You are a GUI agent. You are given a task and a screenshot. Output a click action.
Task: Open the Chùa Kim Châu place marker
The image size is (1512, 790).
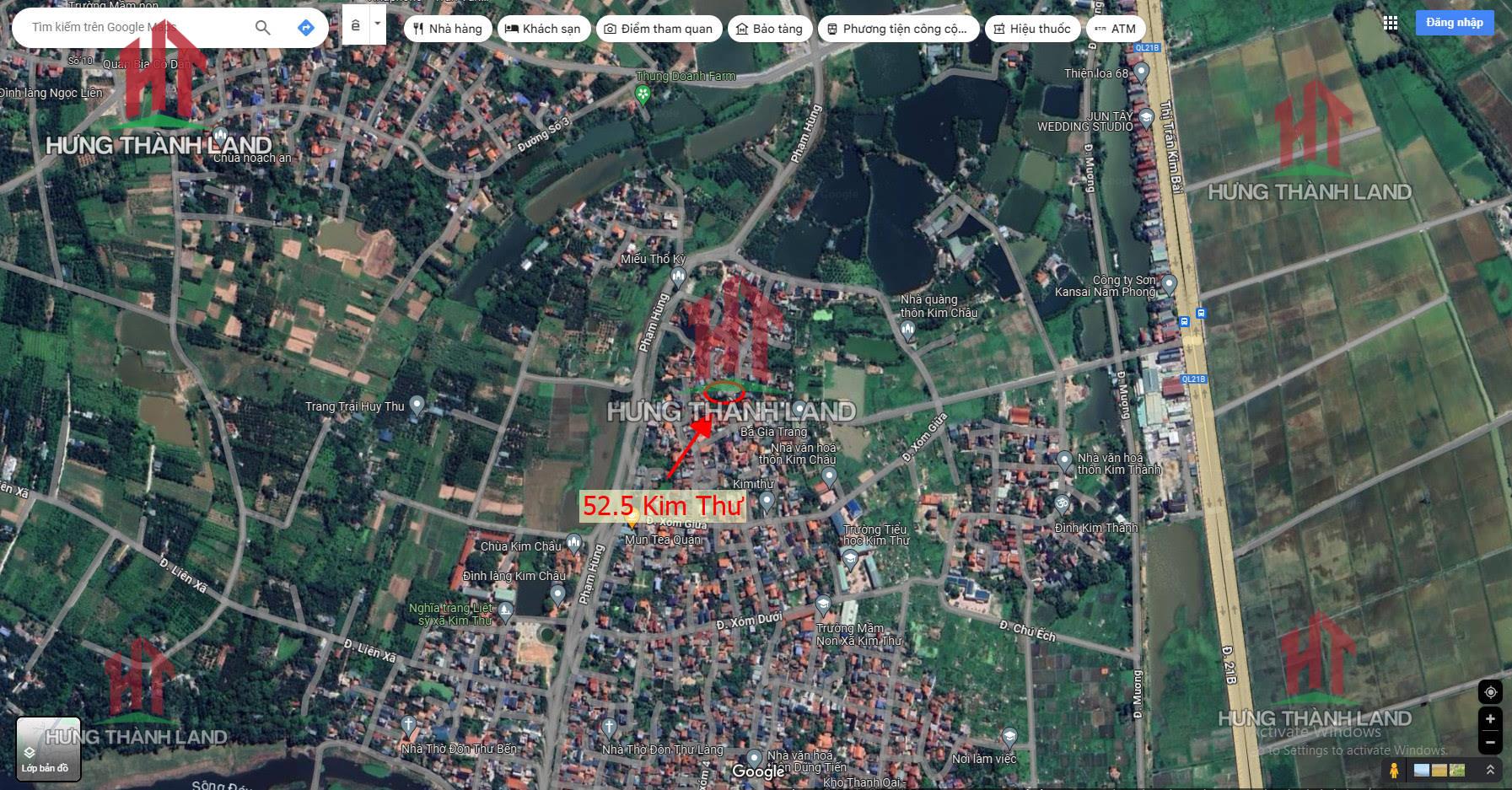click(574, 543)
